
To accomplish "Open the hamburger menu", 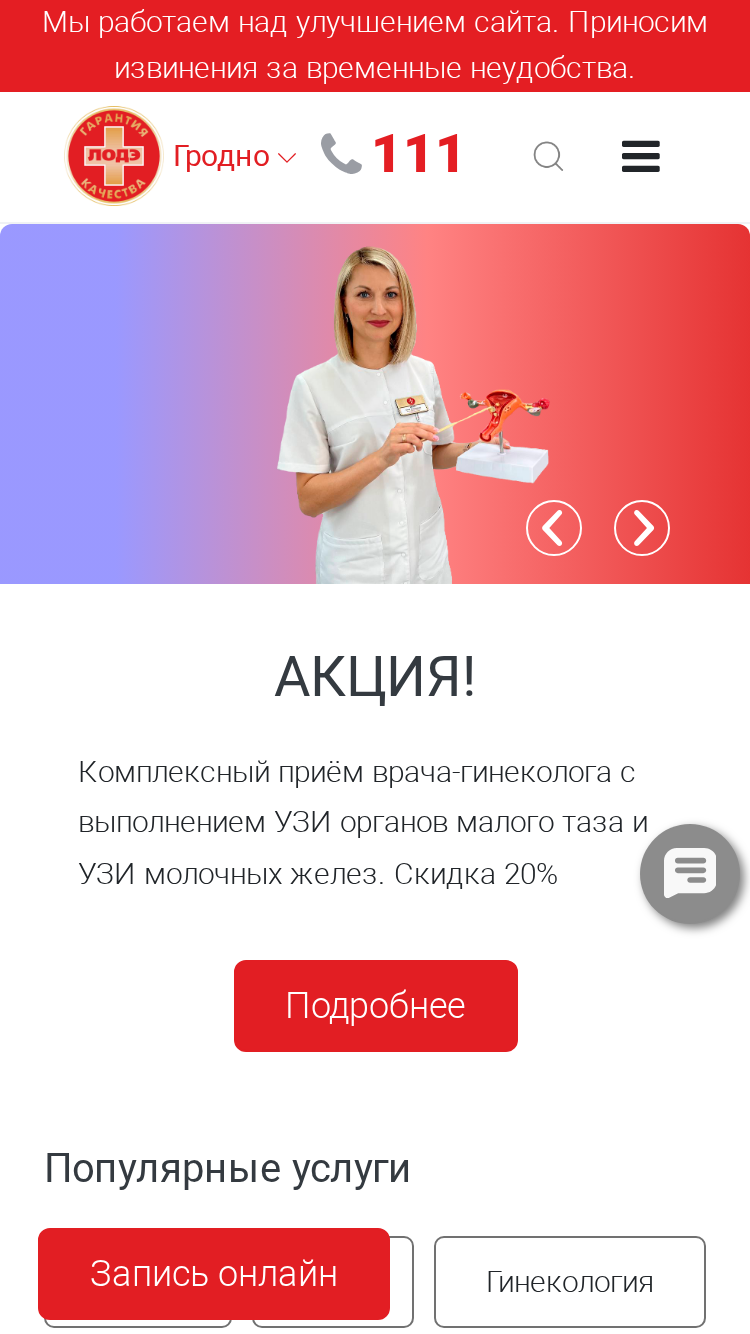I will (641, 157).
